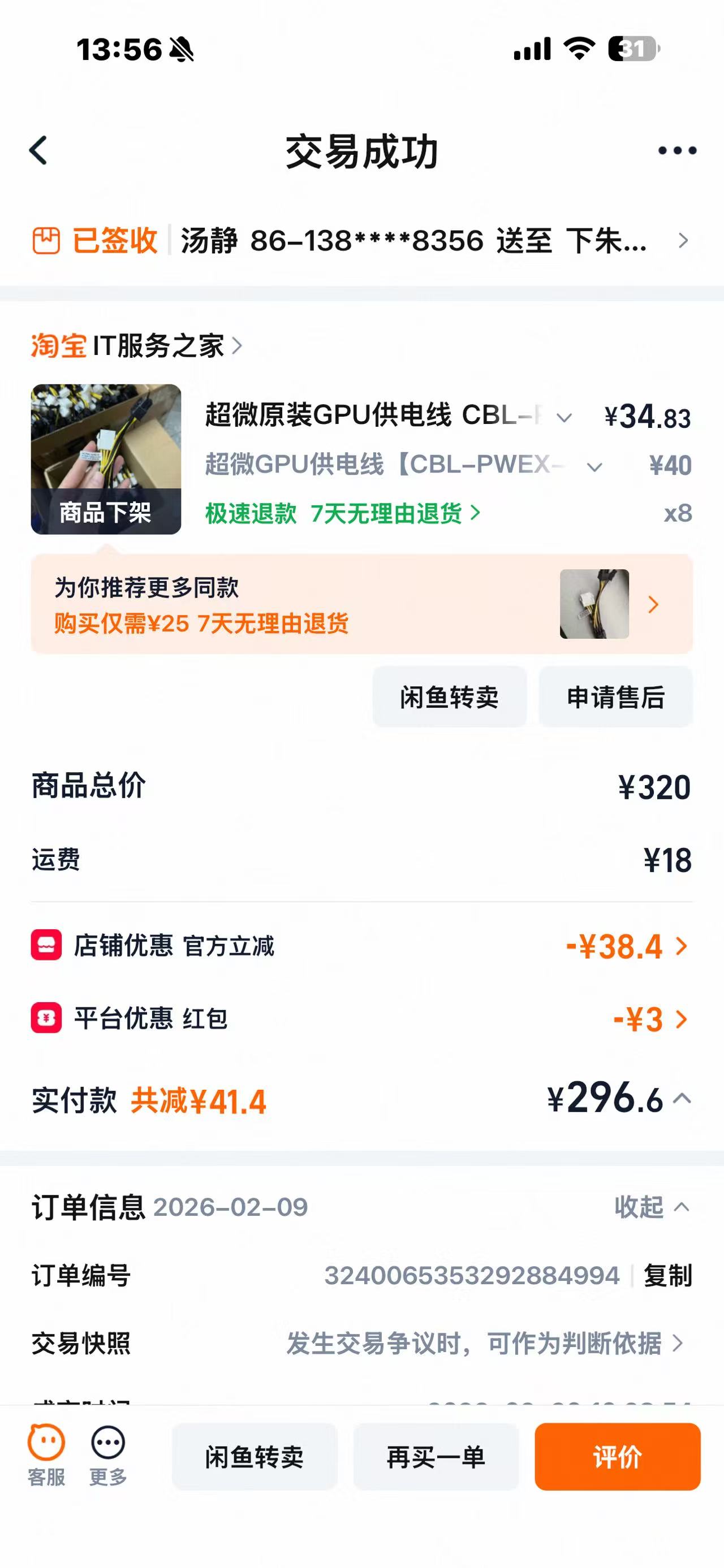Image resolution: width=724 pixels, height=1568 pixels.
Task: Contact 客服 customer service
Action: click(x=46, y=1456)
